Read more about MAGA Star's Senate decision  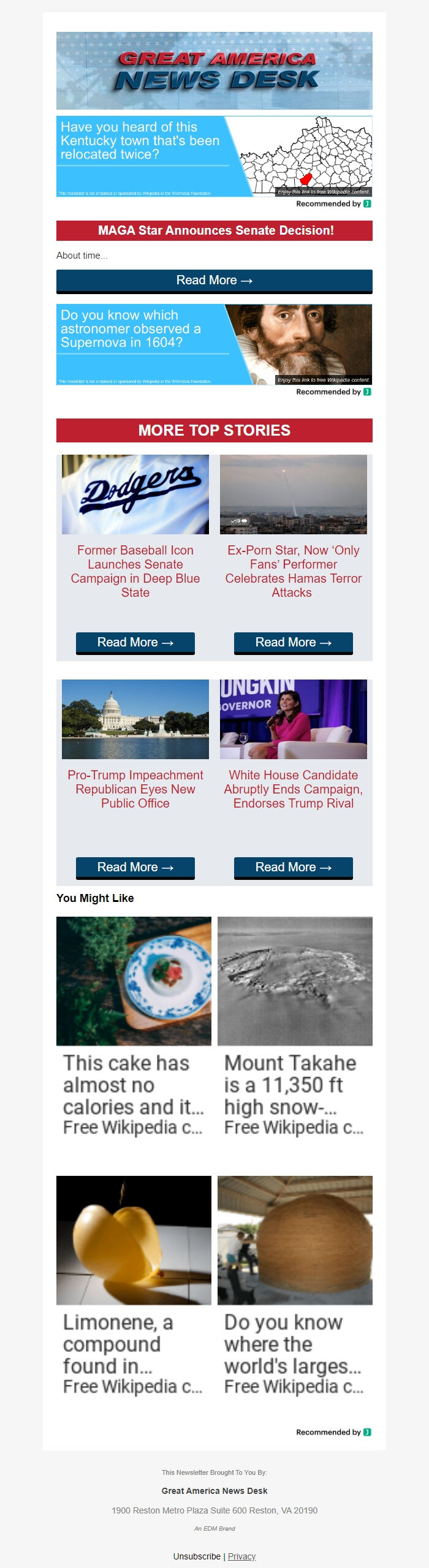(214, 281)
